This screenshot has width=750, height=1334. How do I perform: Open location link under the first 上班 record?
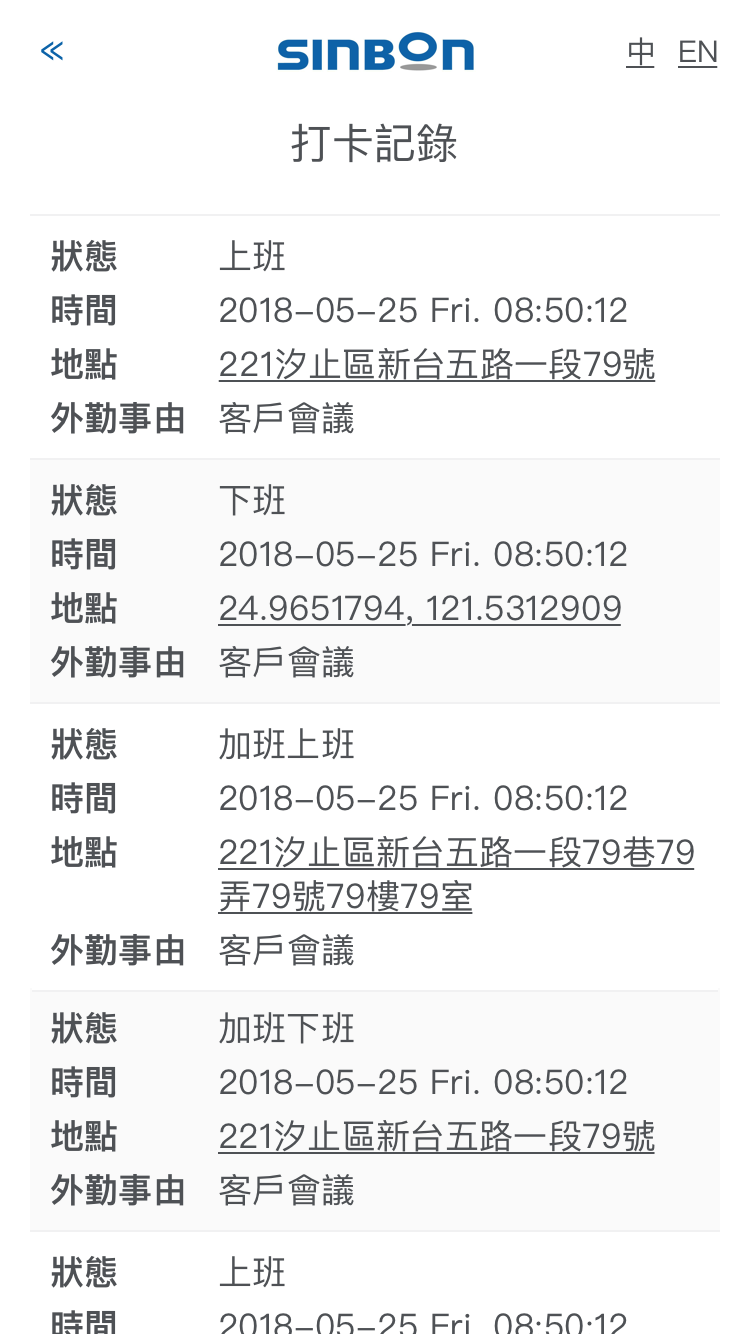(437, 365)
